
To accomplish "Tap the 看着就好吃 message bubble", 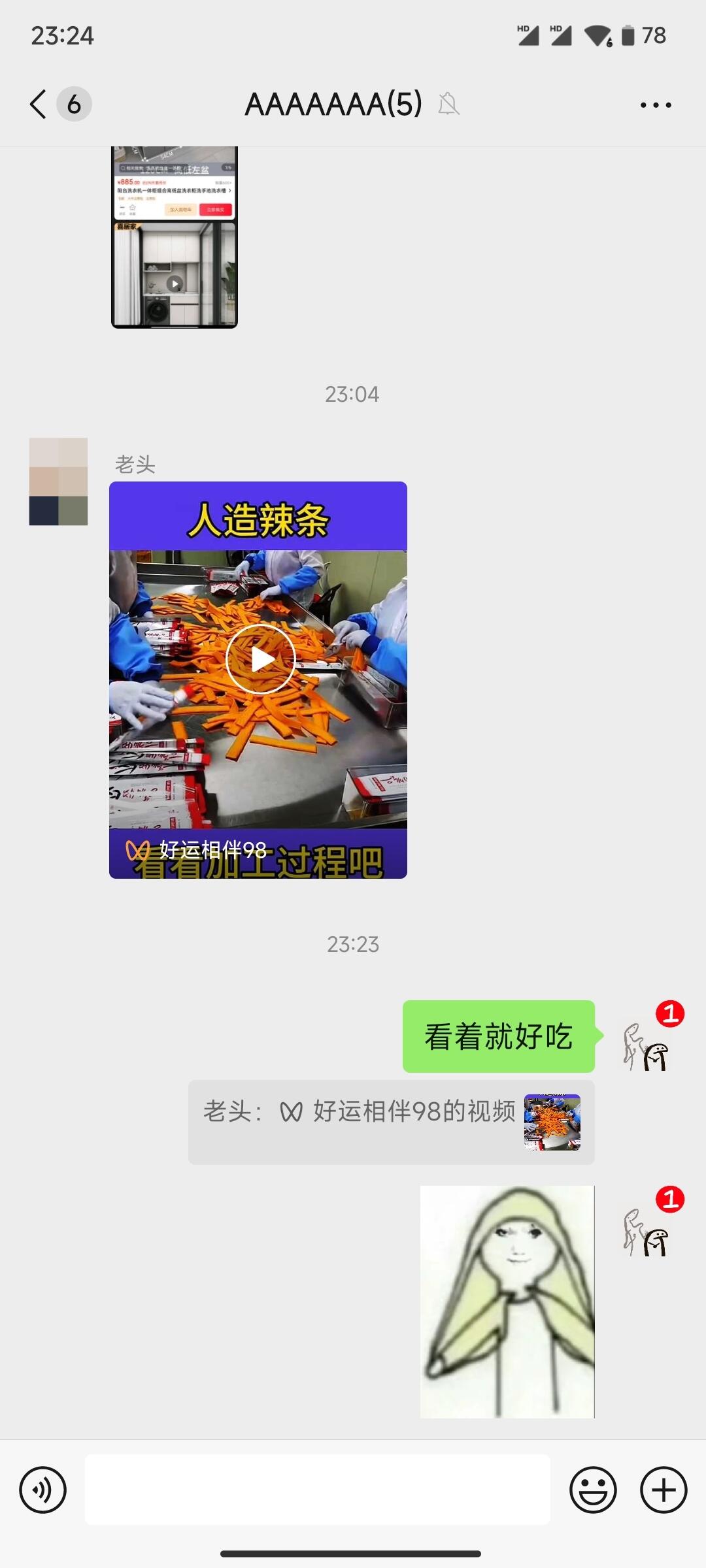I will pos(499,1036).
